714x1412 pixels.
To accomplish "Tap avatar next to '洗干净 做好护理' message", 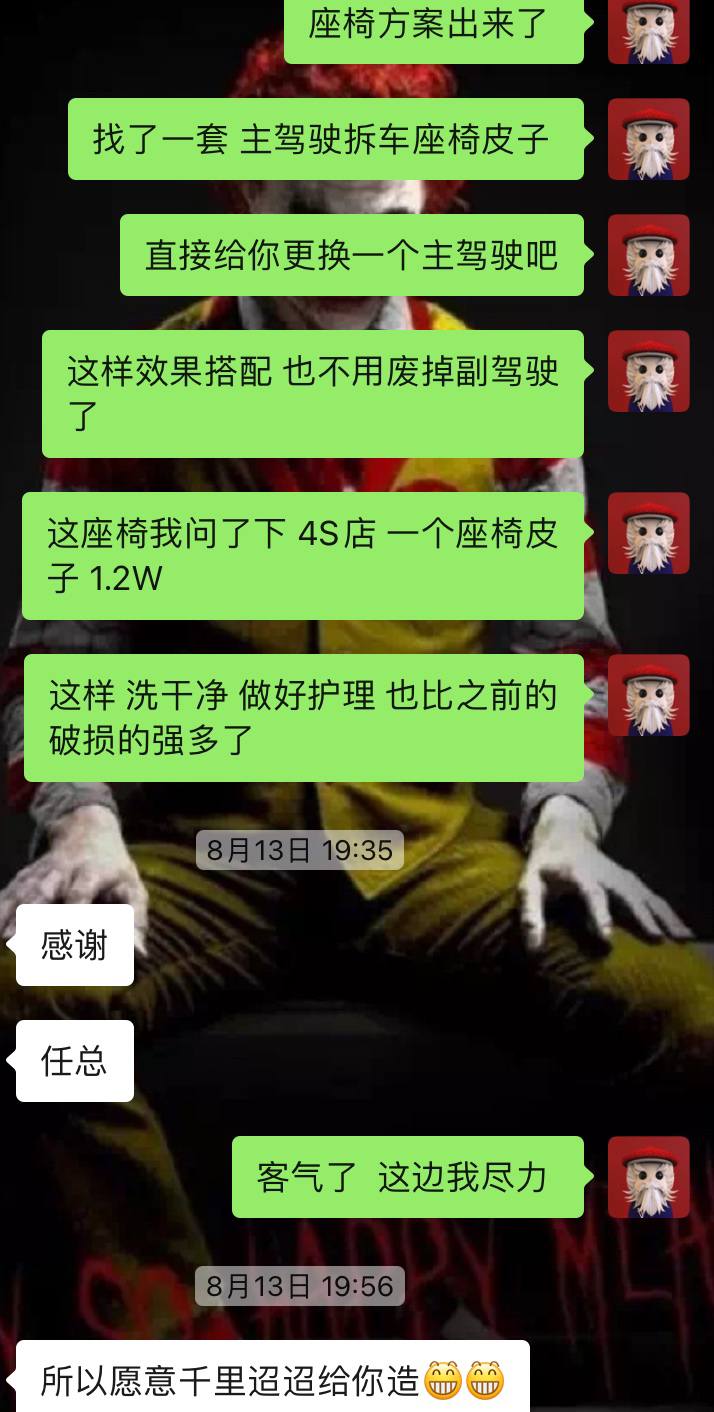I will coord(648,695).
